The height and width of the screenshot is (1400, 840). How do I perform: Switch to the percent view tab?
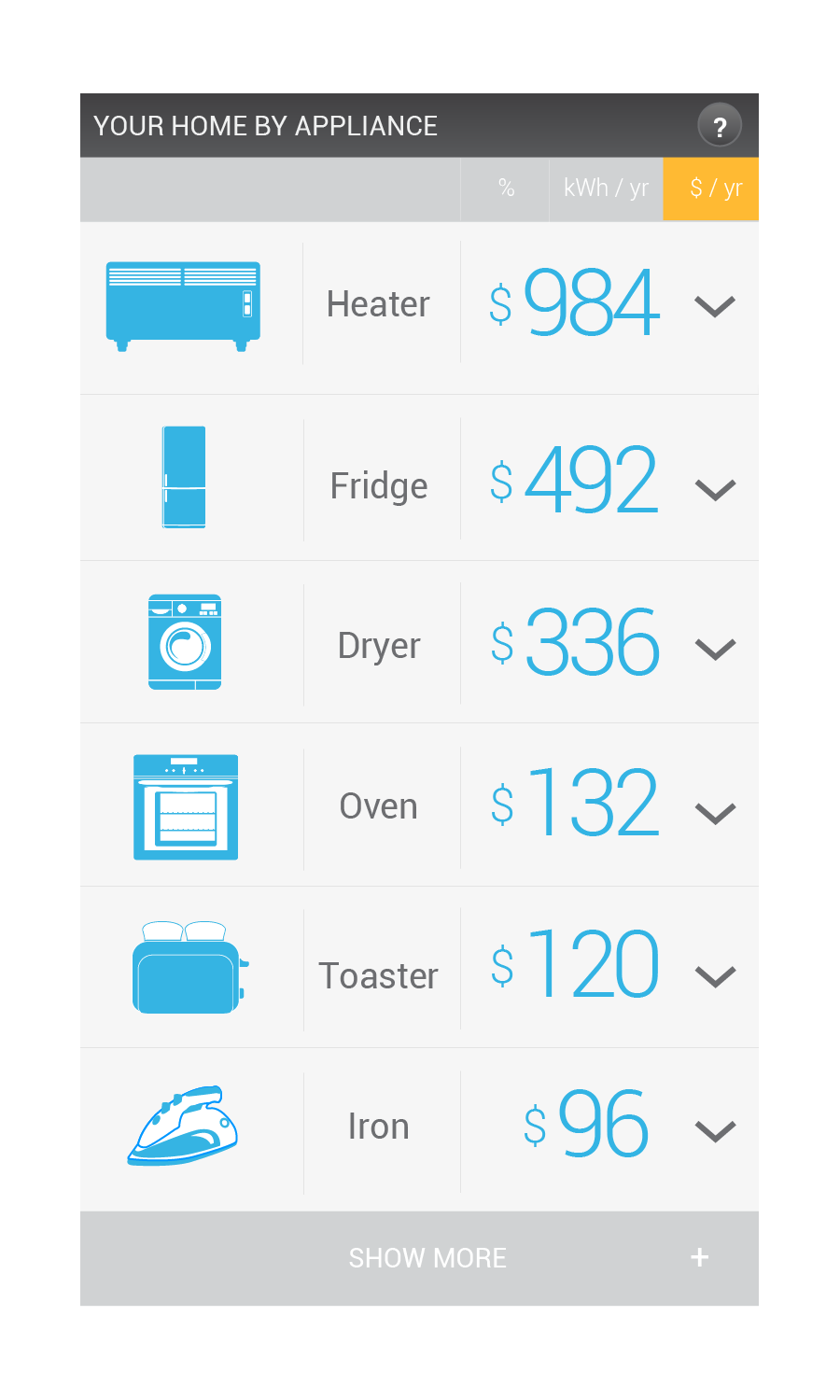point(506,189)
